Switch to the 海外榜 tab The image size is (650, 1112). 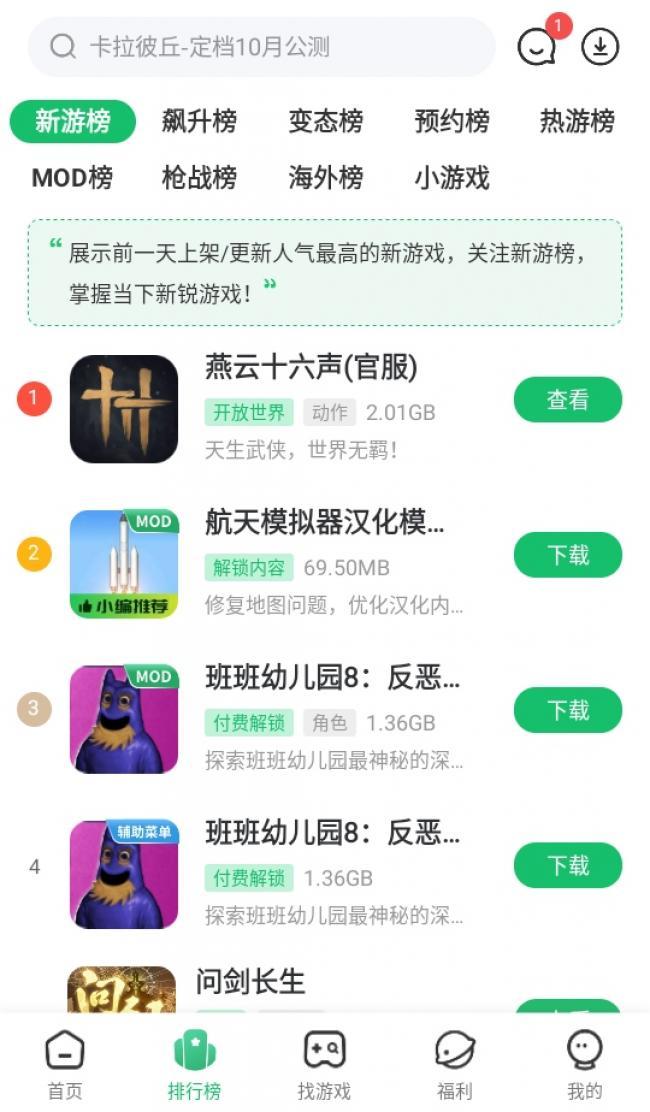coord(325,178)
